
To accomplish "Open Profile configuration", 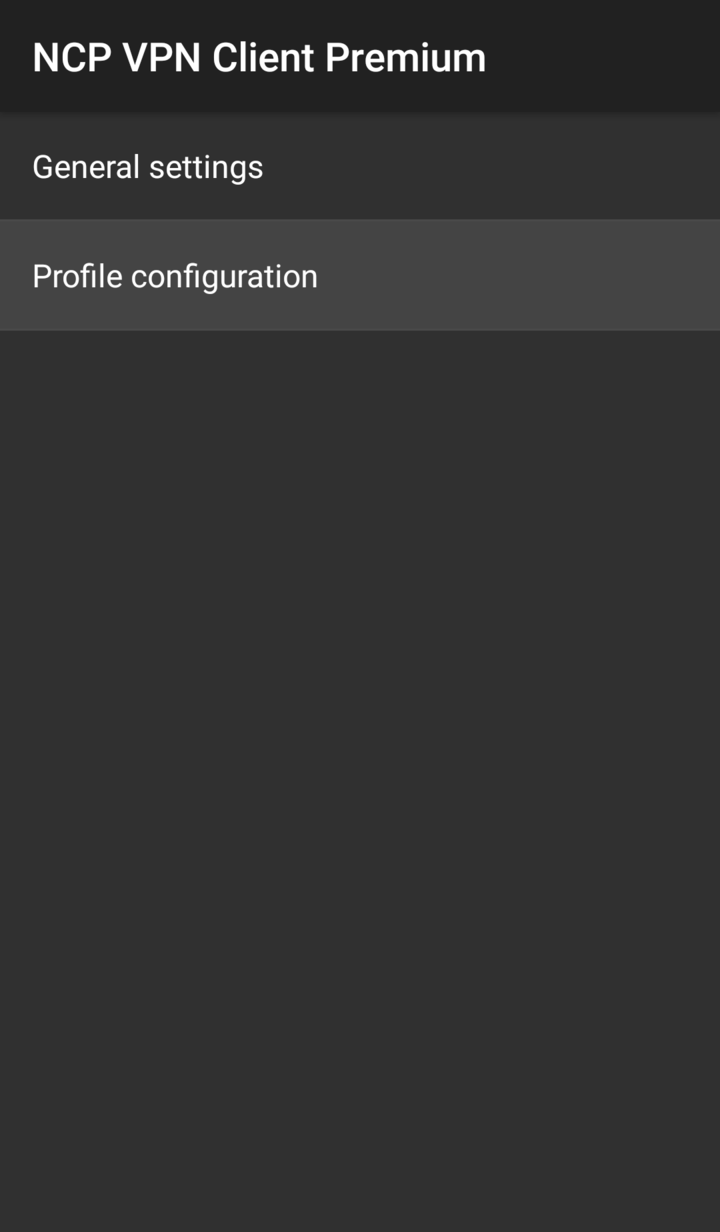I will click(x=360, y=276).
